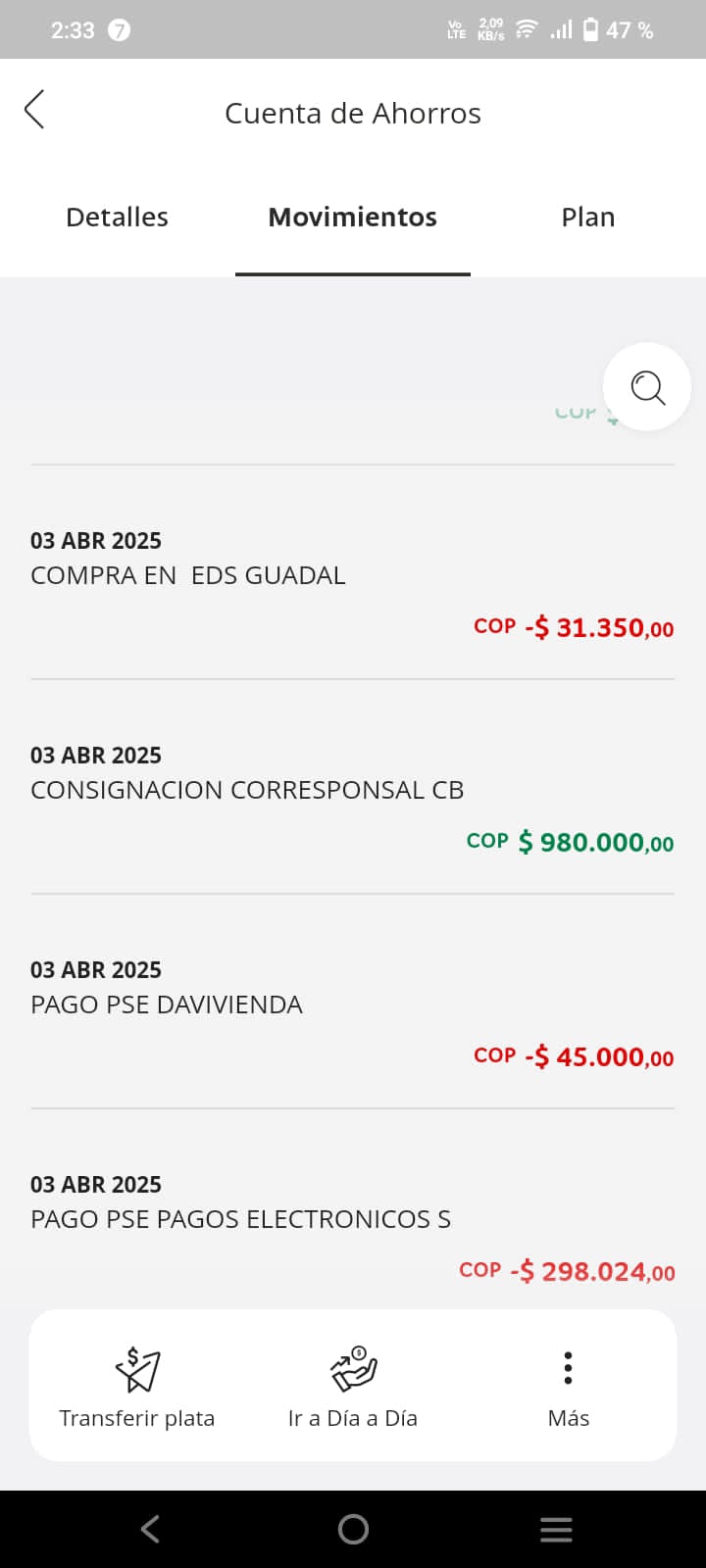Go to Ir a Día a Día

(353, 1386)
